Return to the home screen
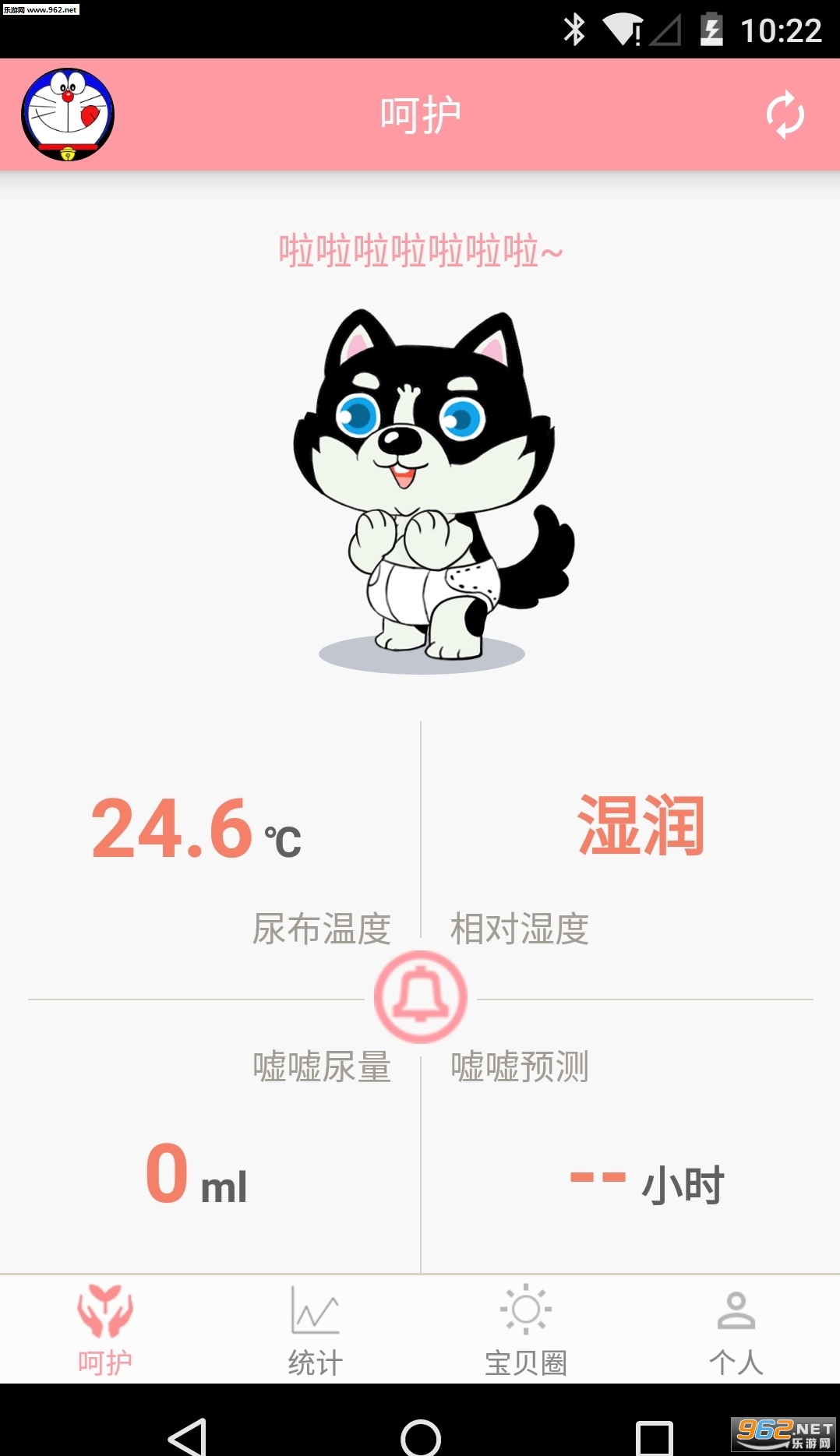The image size is (840, 1456). point(421,1435)
